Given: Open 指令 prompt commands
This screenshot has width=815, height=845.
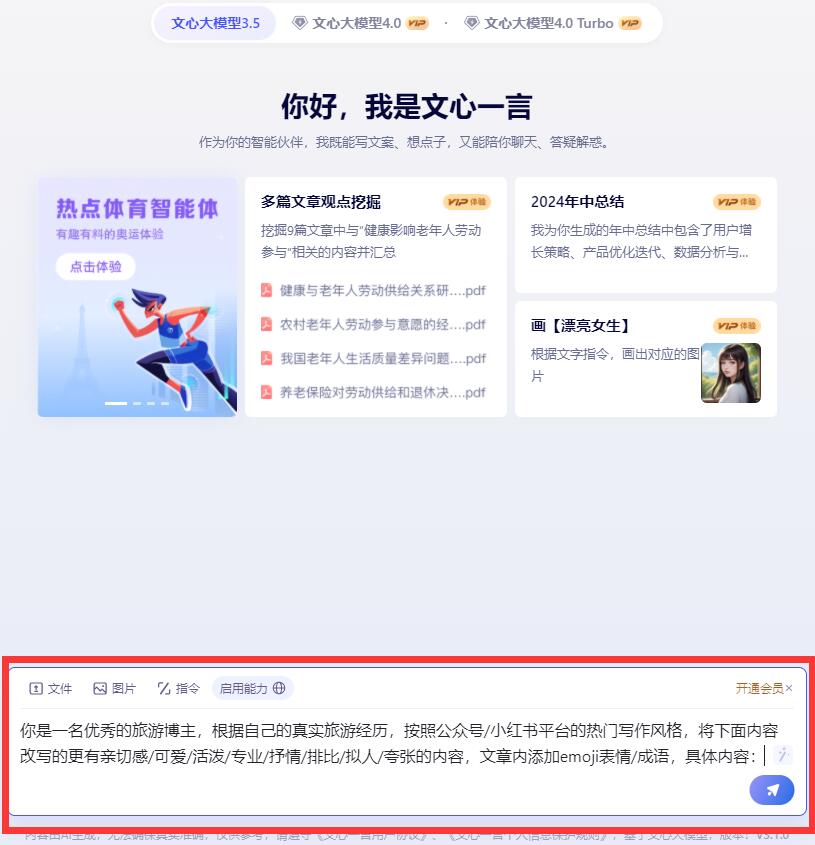Looking at the screenshot, I should [x=178, y=688].
